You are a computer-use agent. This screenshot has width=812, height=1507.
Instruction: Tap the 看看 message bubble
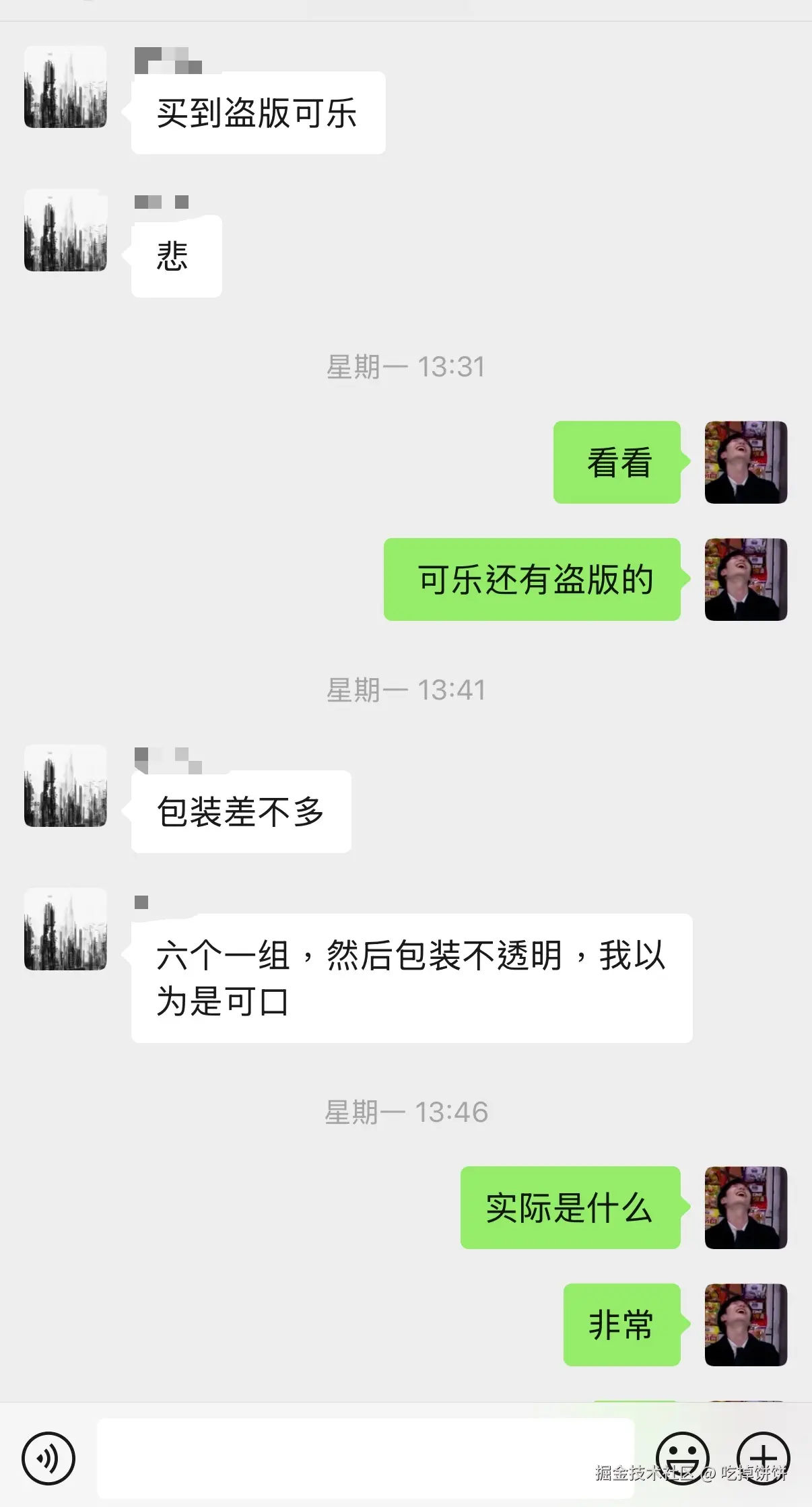click(x=616, y=461)
